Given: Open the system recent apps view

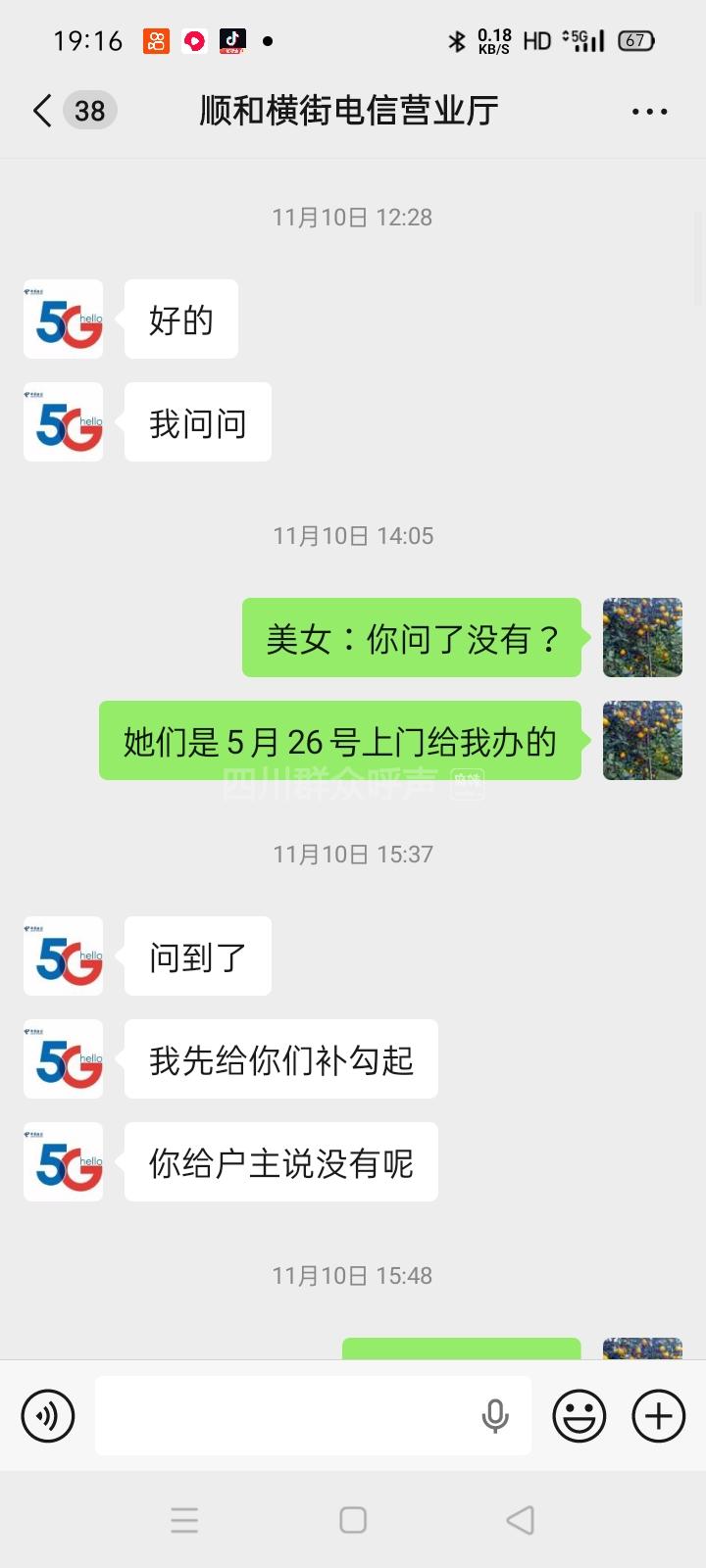Looking at the screenshot, I should pos(184,1520).
